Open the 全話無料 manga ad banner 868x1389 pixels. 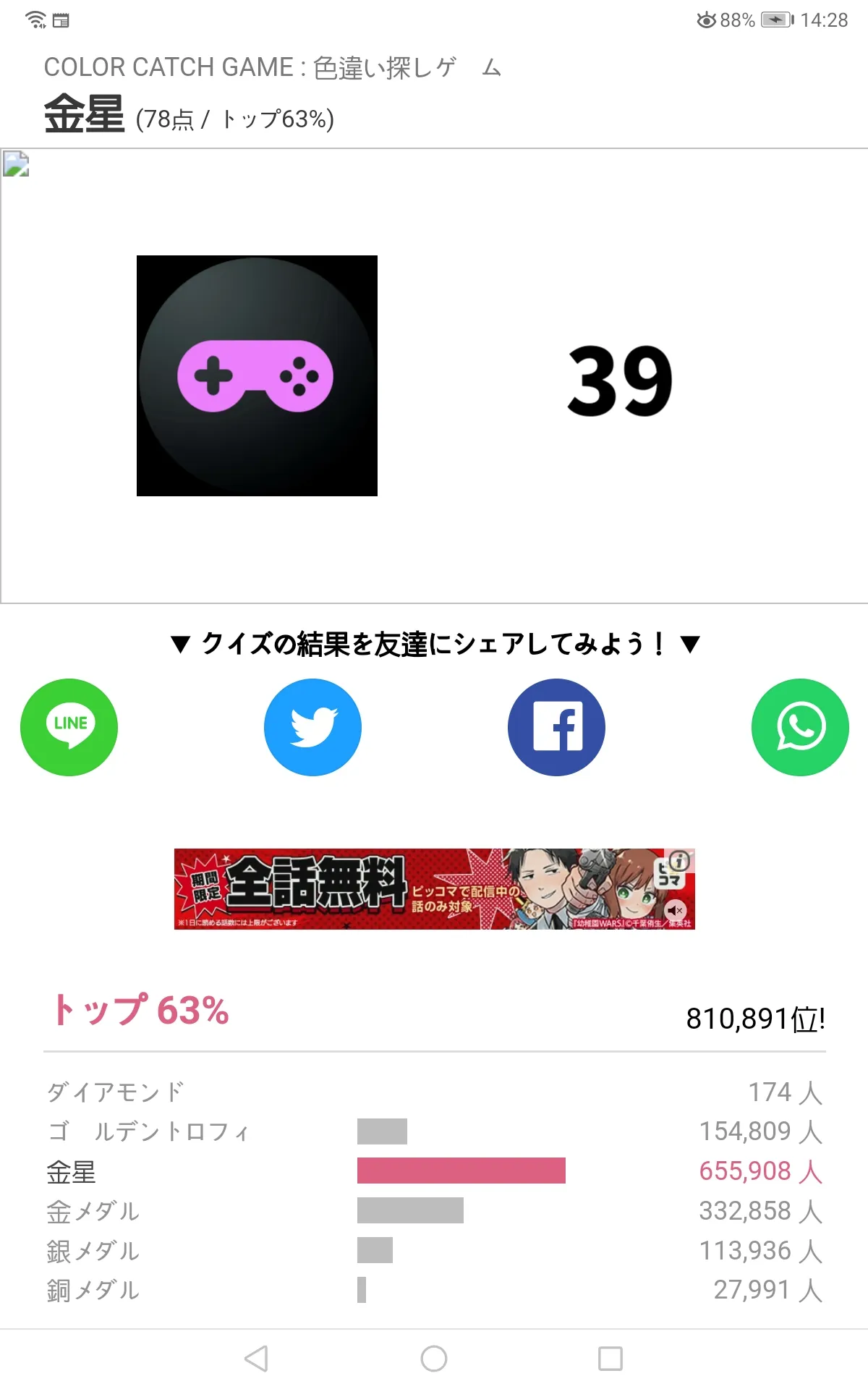(434, 889)
